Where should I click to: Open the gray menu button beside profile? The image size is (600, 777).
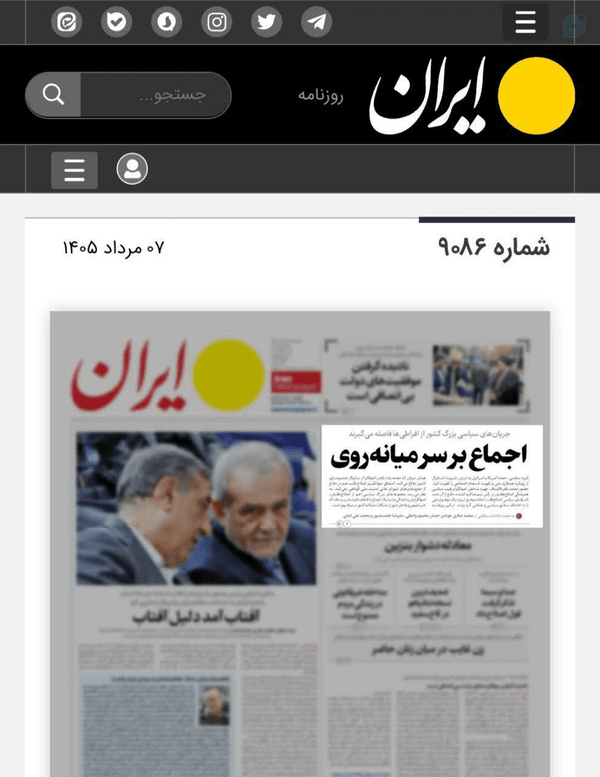point(74,170)
